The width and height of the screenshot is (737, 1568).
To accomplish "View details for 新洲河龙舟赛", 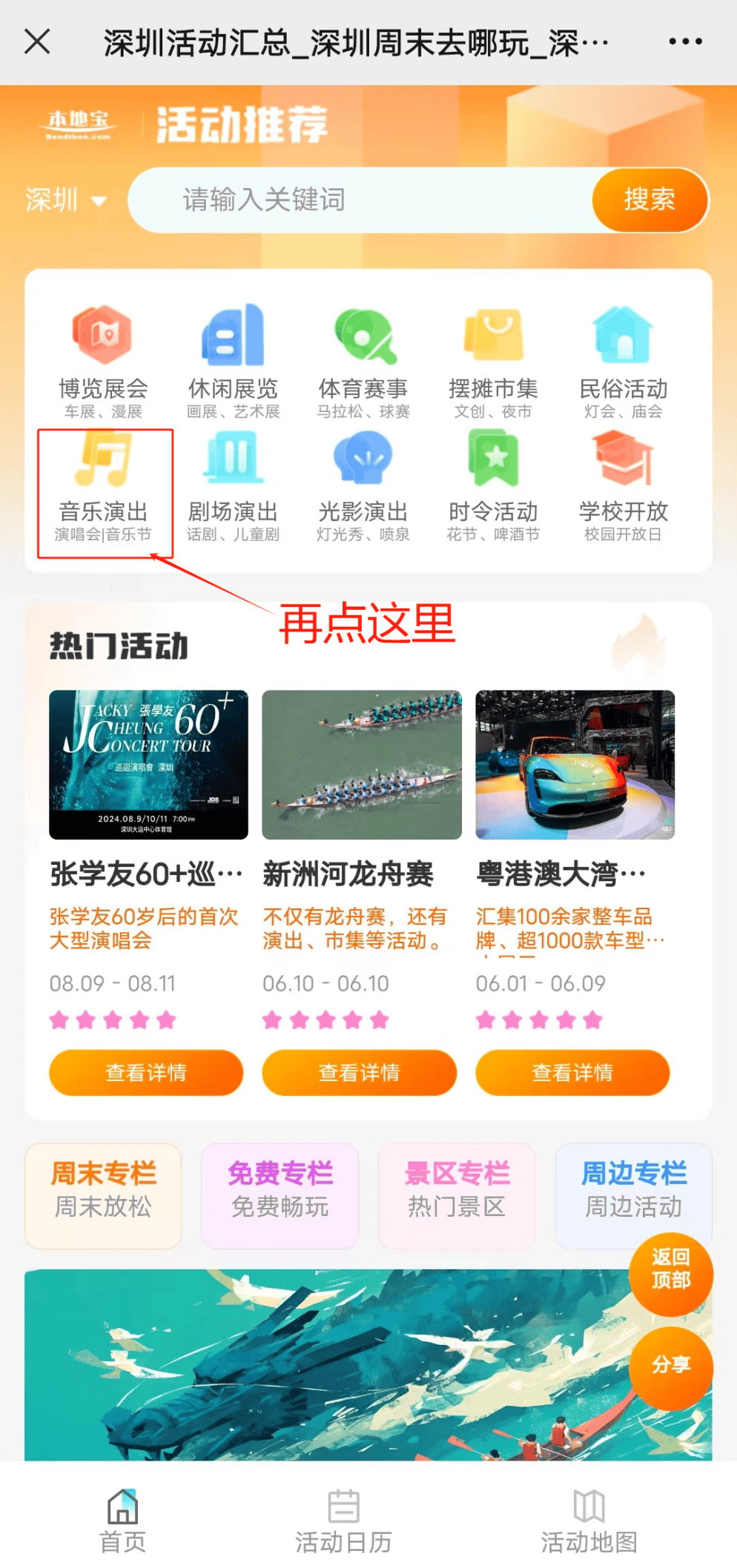I will tap(359, 1072).
